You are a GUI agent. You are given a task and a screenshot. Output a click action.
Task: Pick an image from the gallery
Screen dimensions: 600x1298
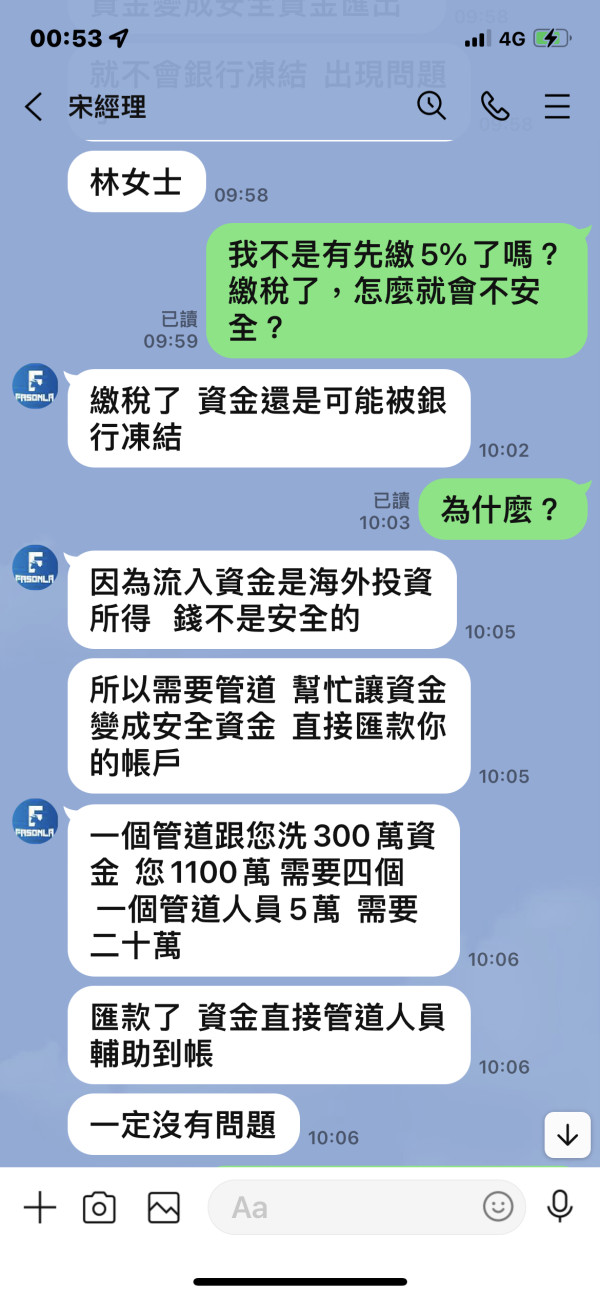[163, 1207]
